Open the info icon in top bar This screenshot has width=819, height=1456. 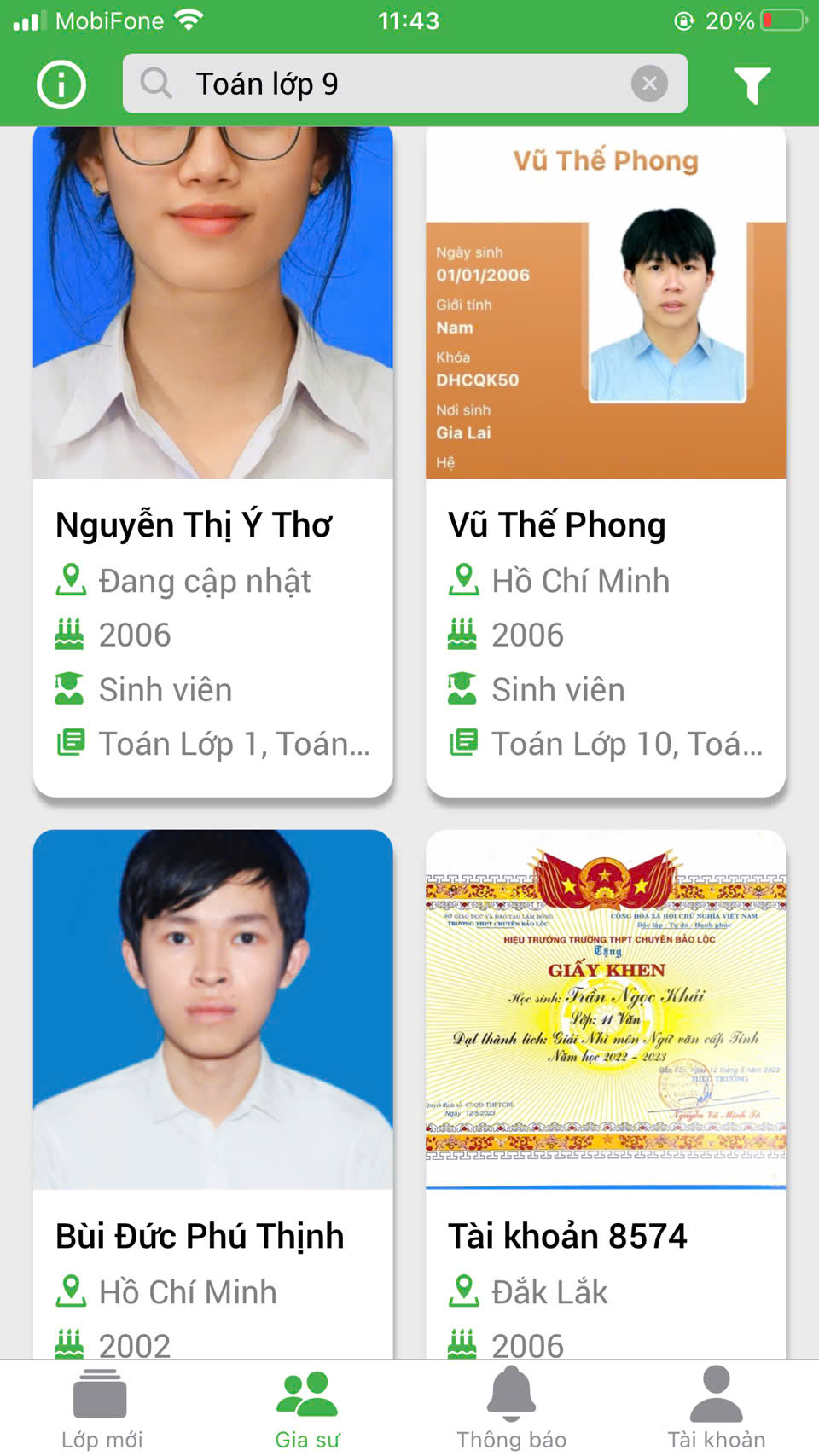pos(61,84)
